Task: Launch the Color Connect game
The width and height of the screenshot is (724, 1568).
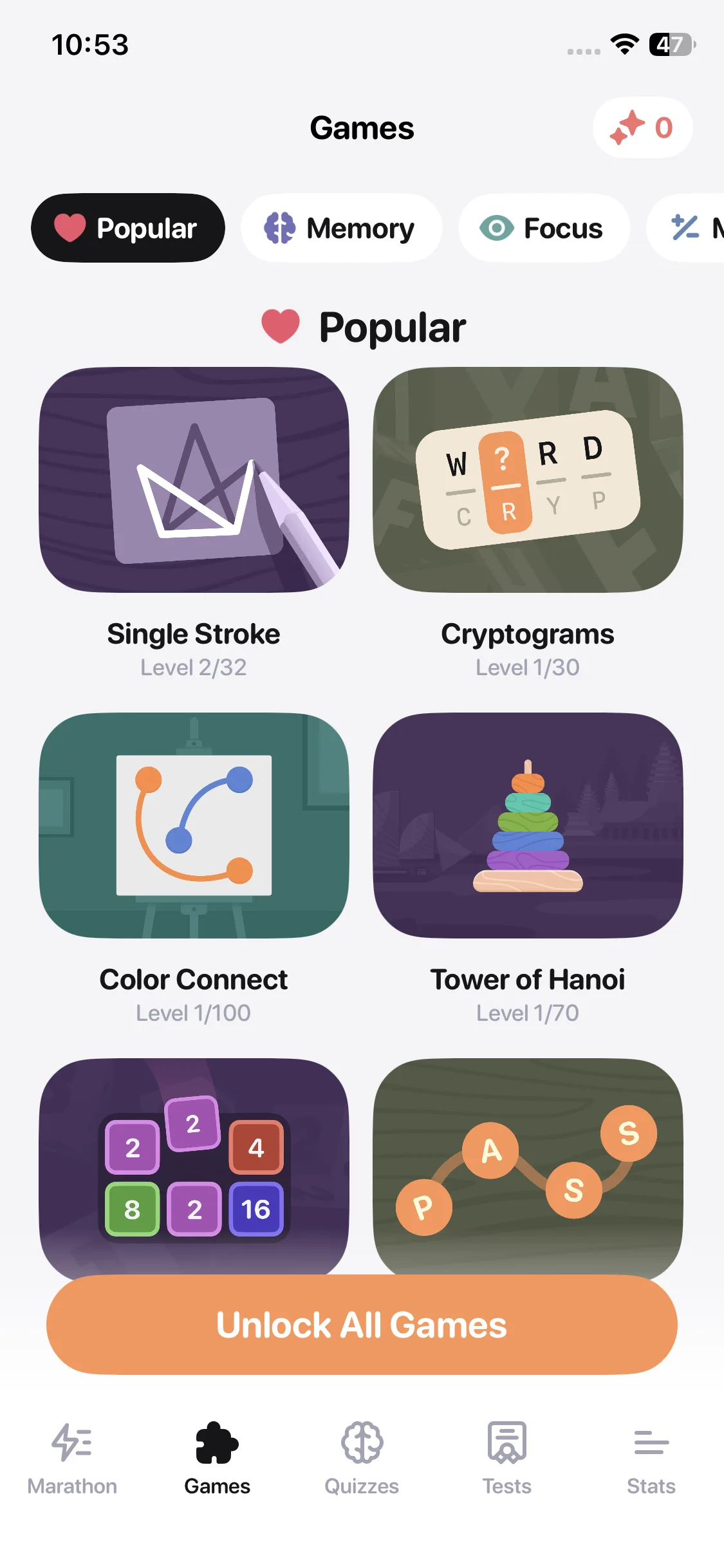Action: (194, 825)
